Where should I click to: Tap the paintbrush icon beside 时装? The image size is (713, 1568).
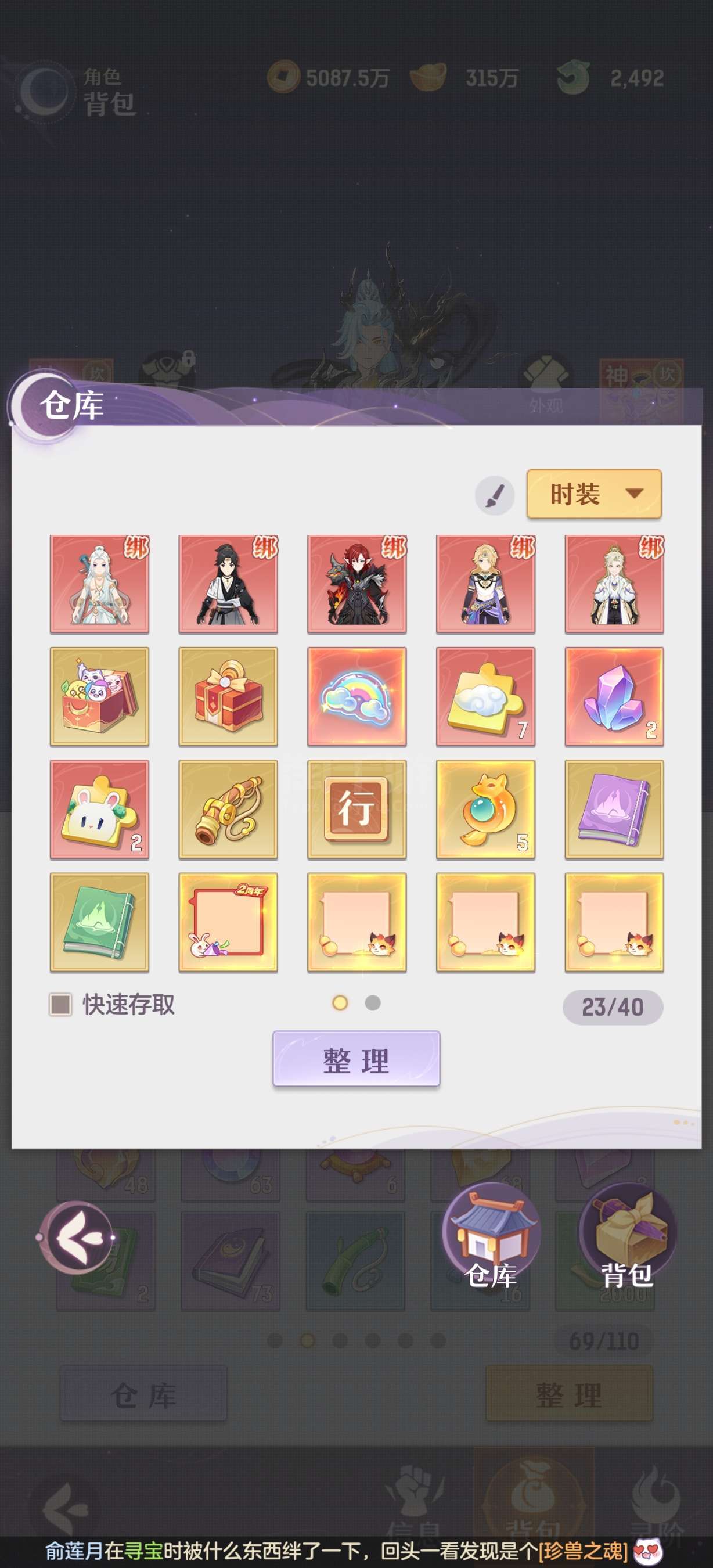pyautogui.click(x=495, y=495)
